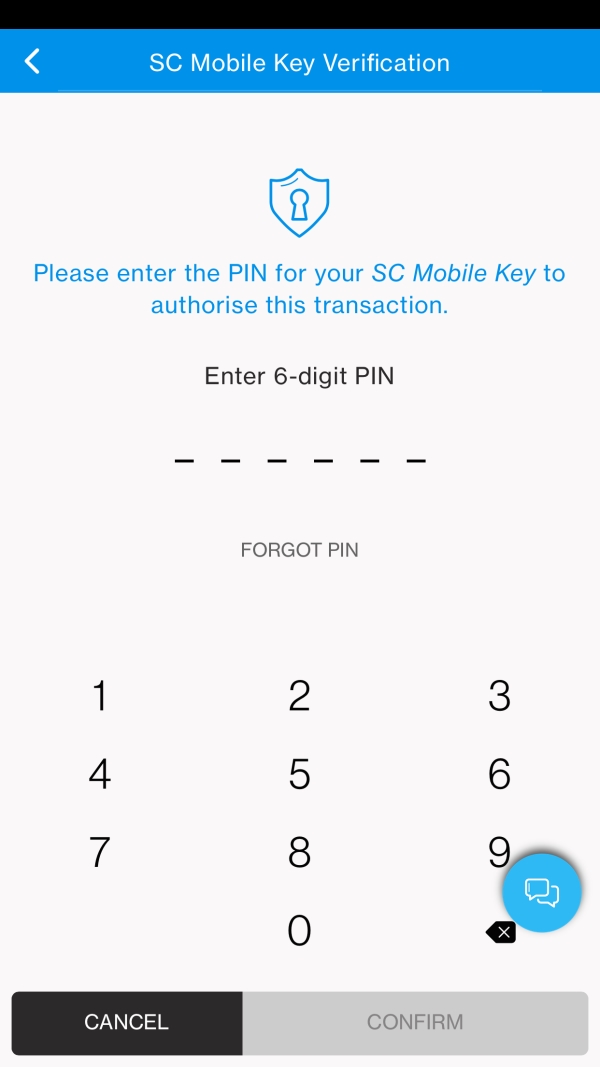Enter digit 6 on the keypad
600x1067 pixels.
point(499,773)
